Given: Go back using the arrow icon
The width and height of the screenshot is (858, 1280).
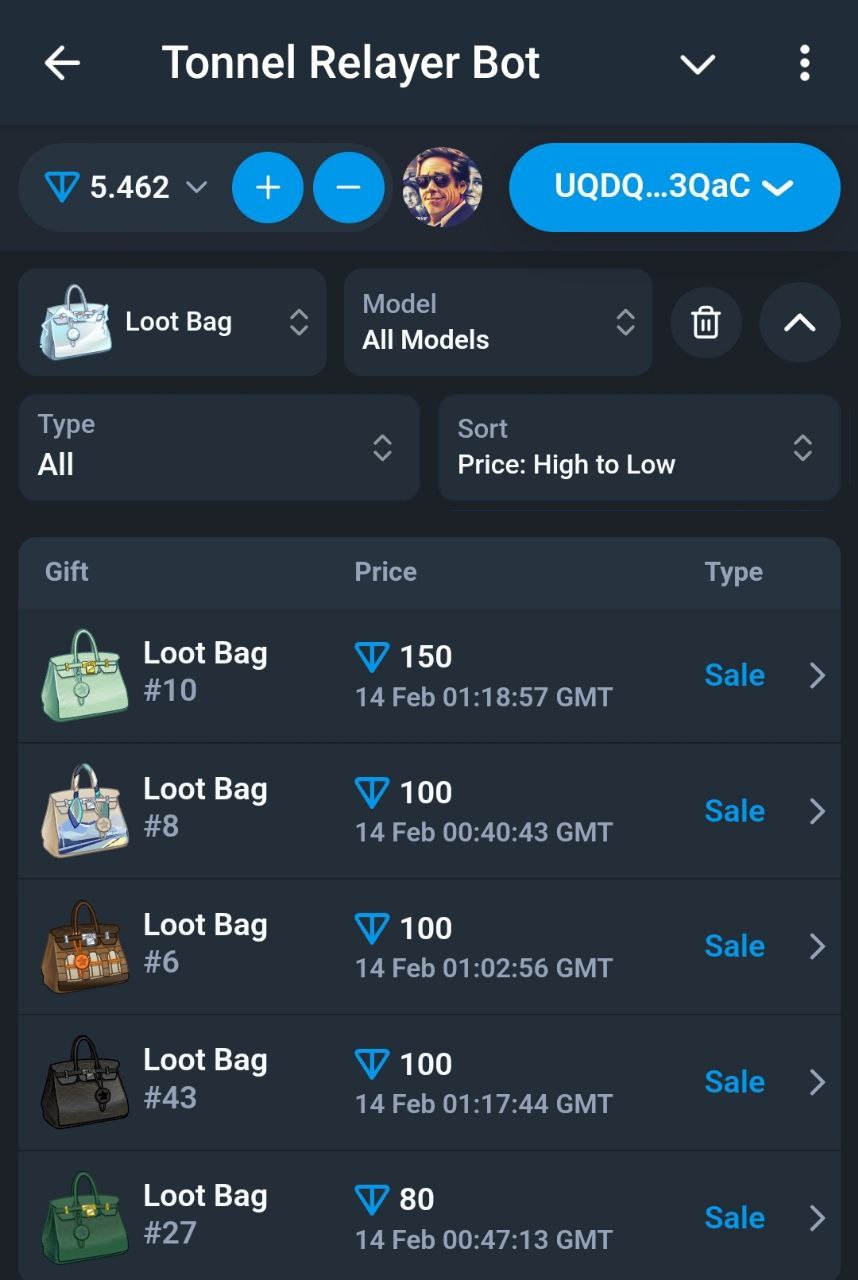Looking at the screenshot, I should coord(62,64).
